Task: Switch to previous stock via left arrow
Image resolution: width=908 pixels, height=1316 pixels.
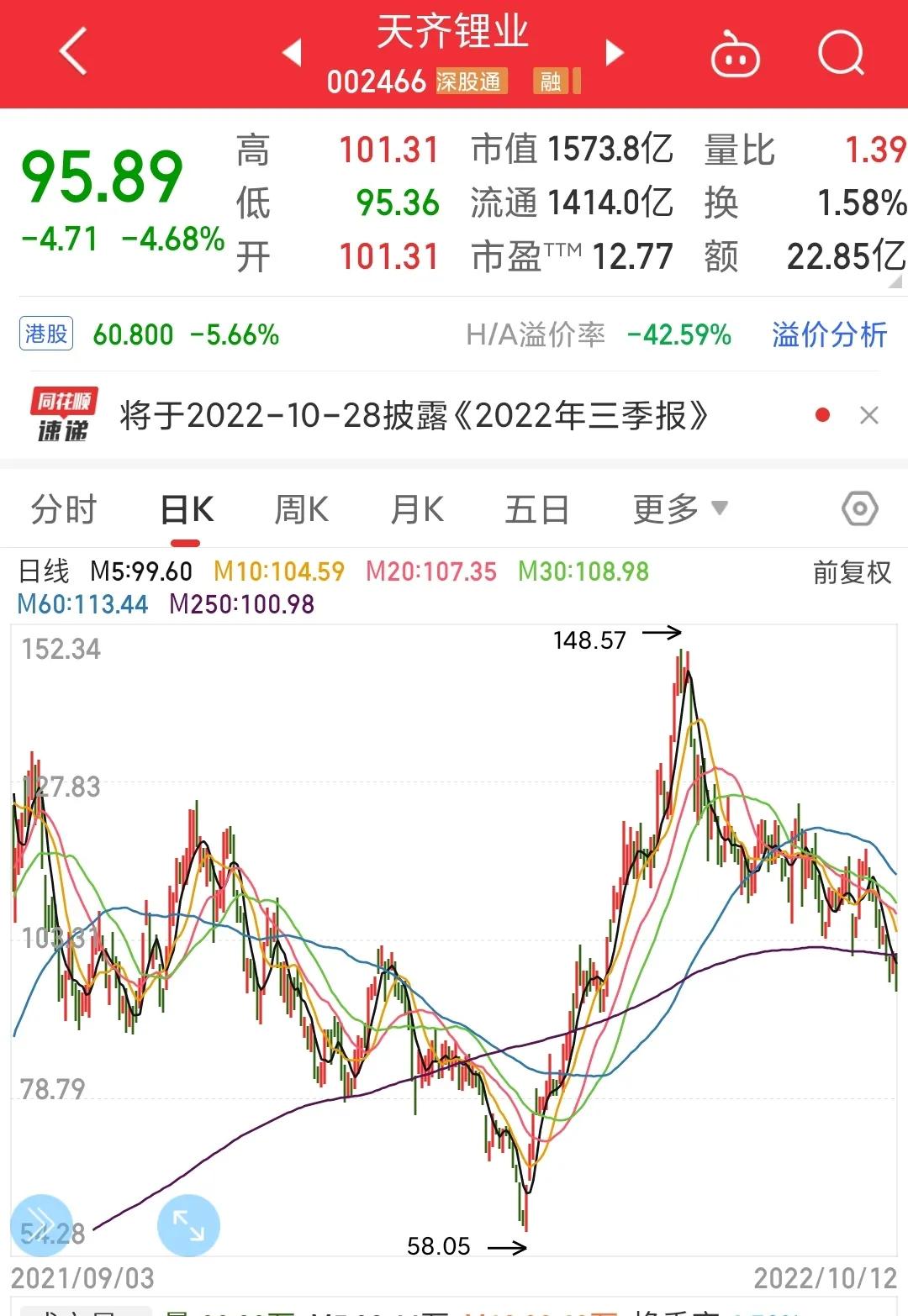Action: click(292, 53)
